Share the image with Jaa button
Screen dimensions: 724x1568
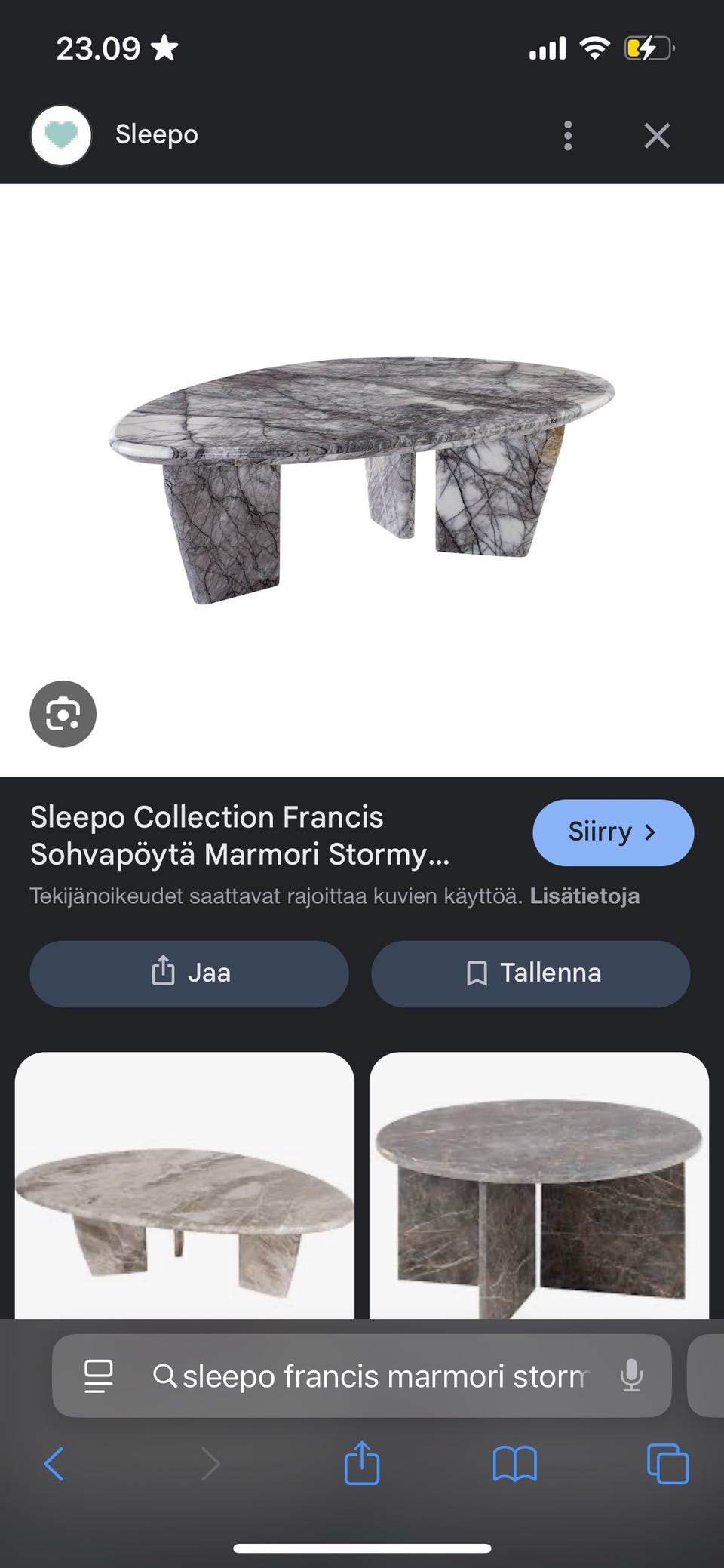[x=189, y=973]
